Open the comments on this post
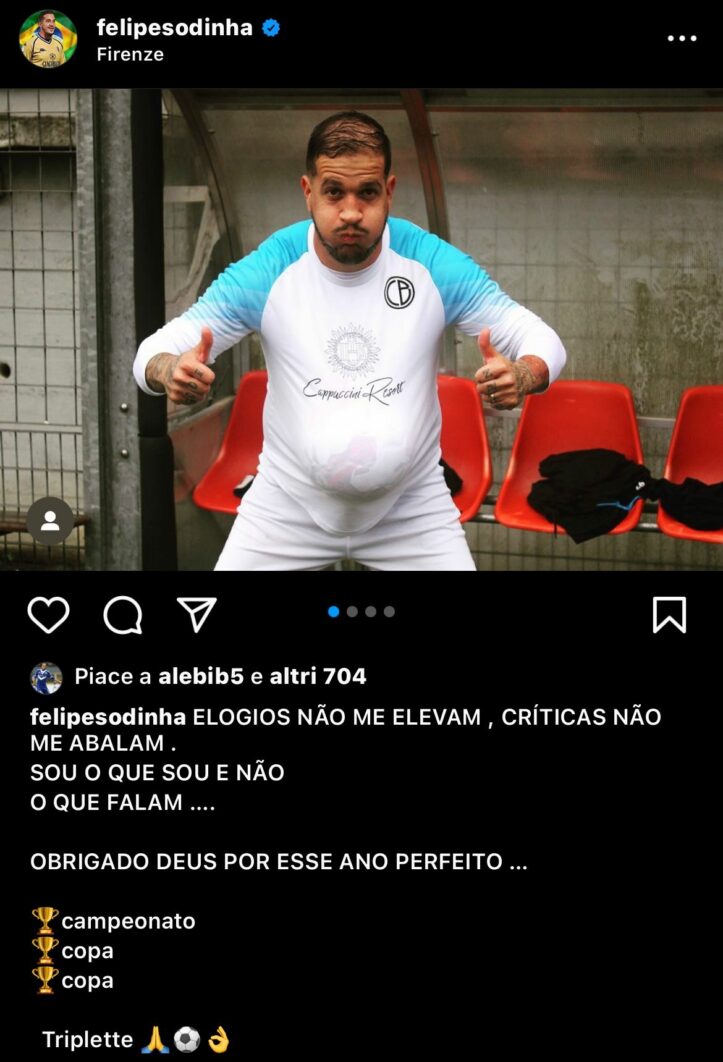The image size is (723, 1062). (x=123, y=615)
